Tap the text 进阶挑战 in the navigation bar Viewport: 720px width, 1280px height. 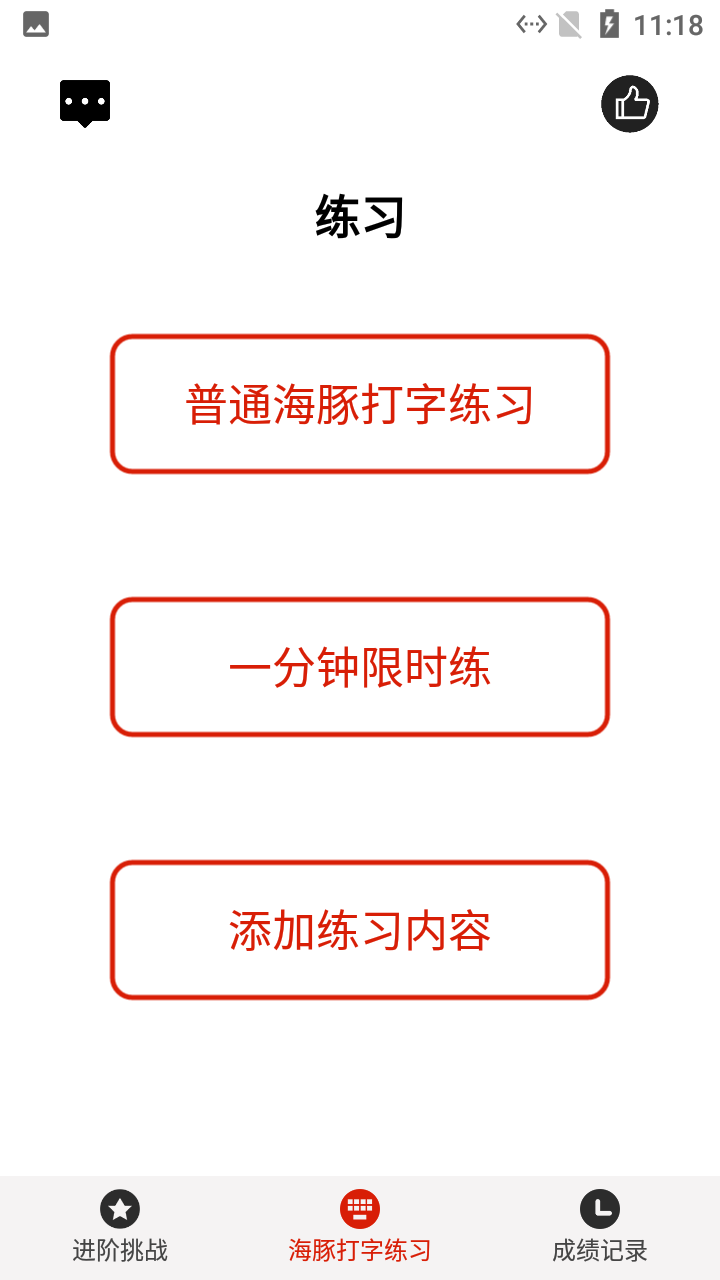120,1249
